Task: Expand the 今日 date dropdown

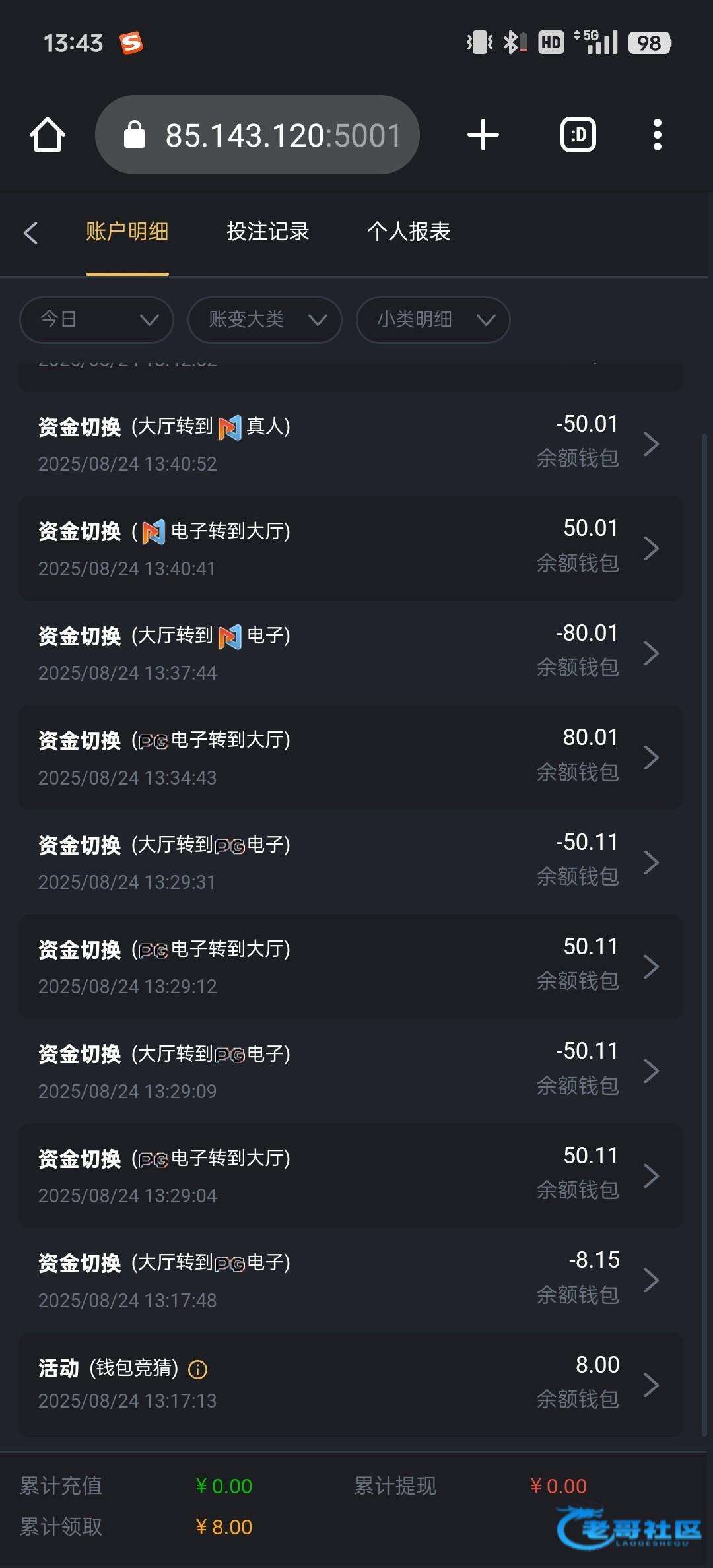Action: pos(97,320)
